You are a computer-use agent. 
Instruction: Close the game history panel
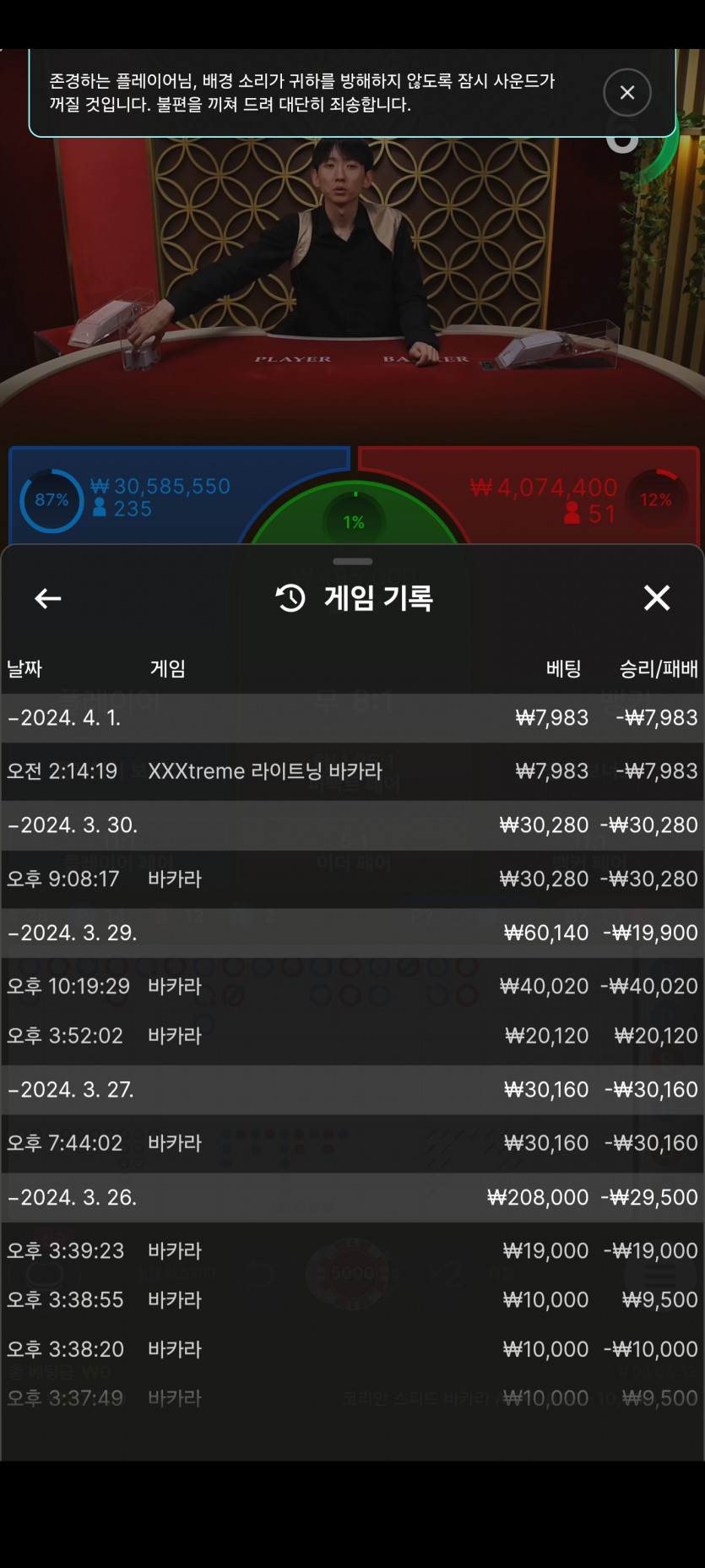click(x=656, y=597)
